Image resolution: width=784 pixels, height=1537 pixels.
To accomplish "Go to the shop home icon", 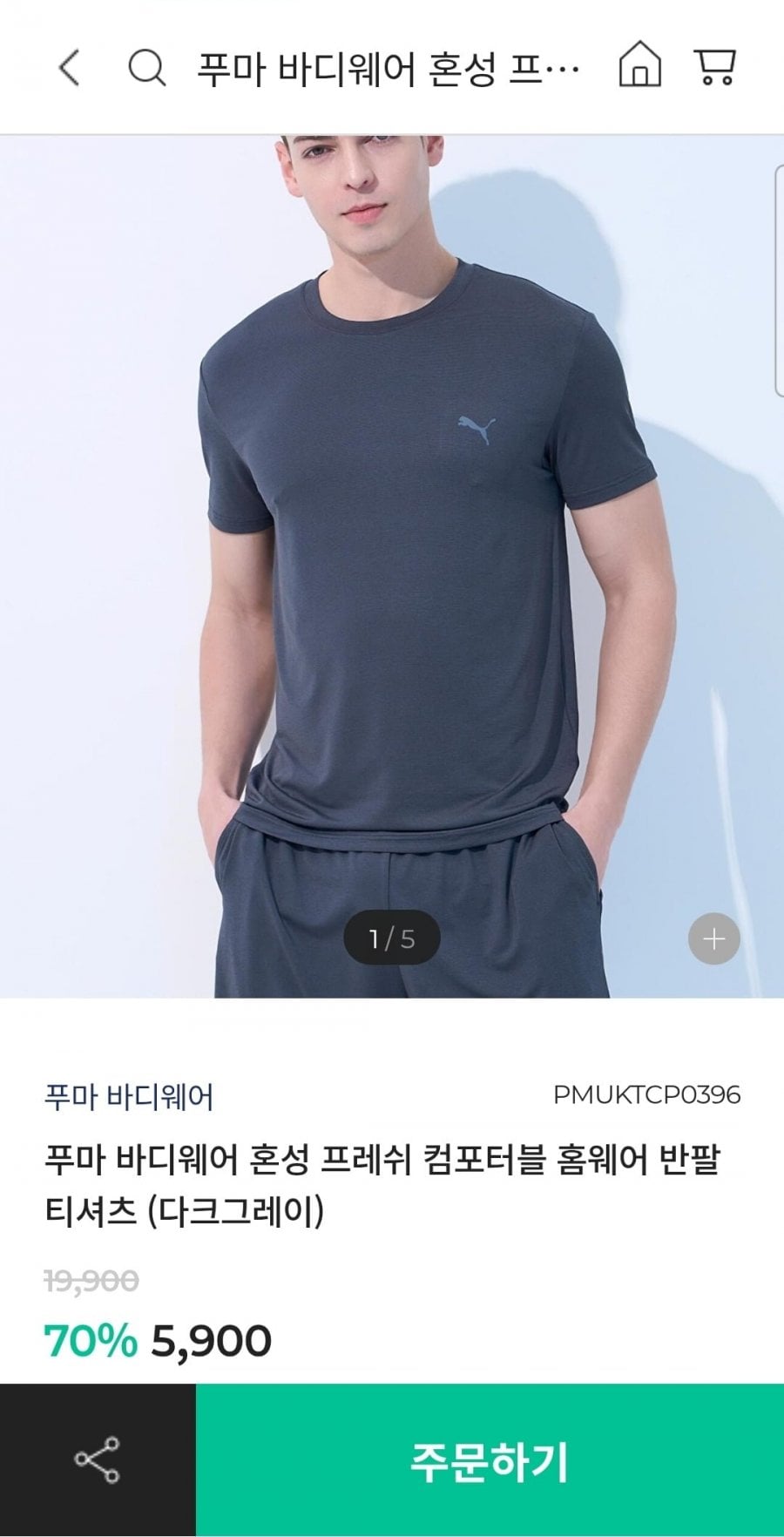I will (639, 65).
